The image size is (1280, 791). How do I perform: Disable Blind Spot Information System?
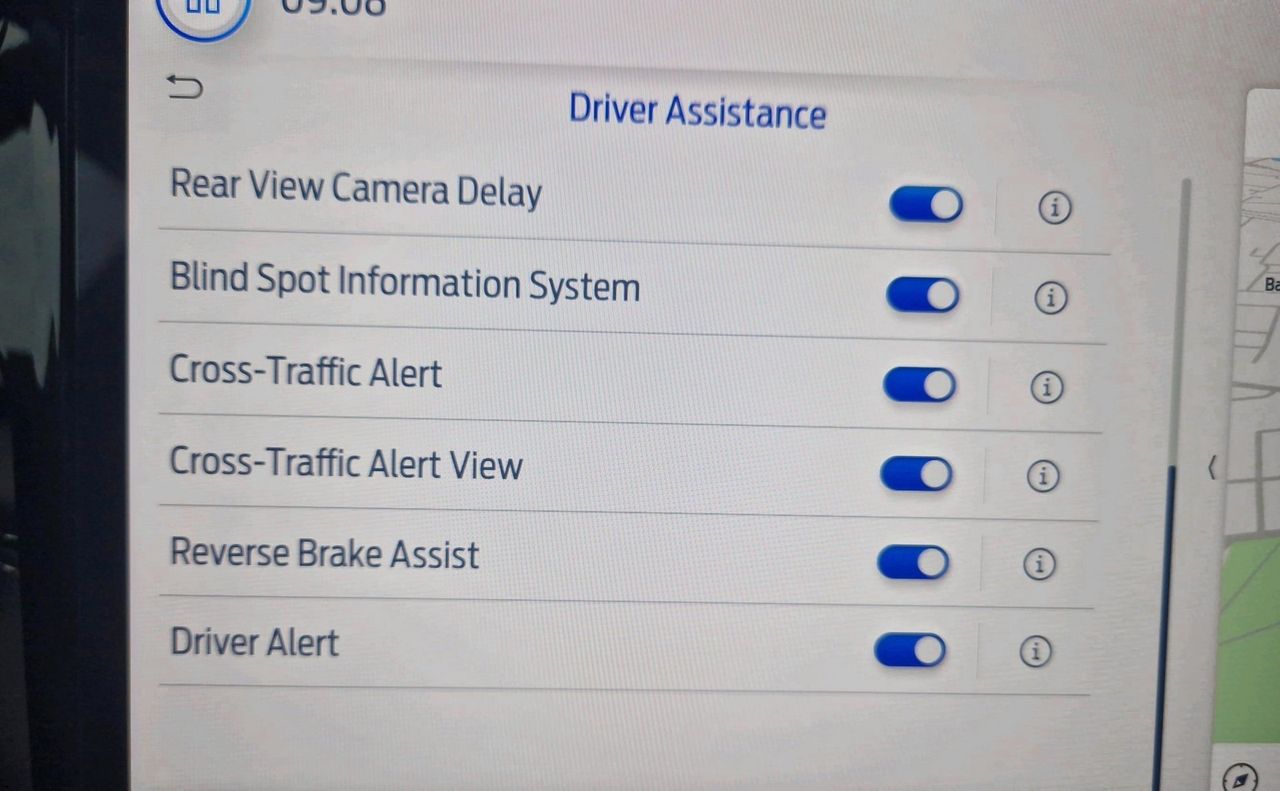point(922,295)
